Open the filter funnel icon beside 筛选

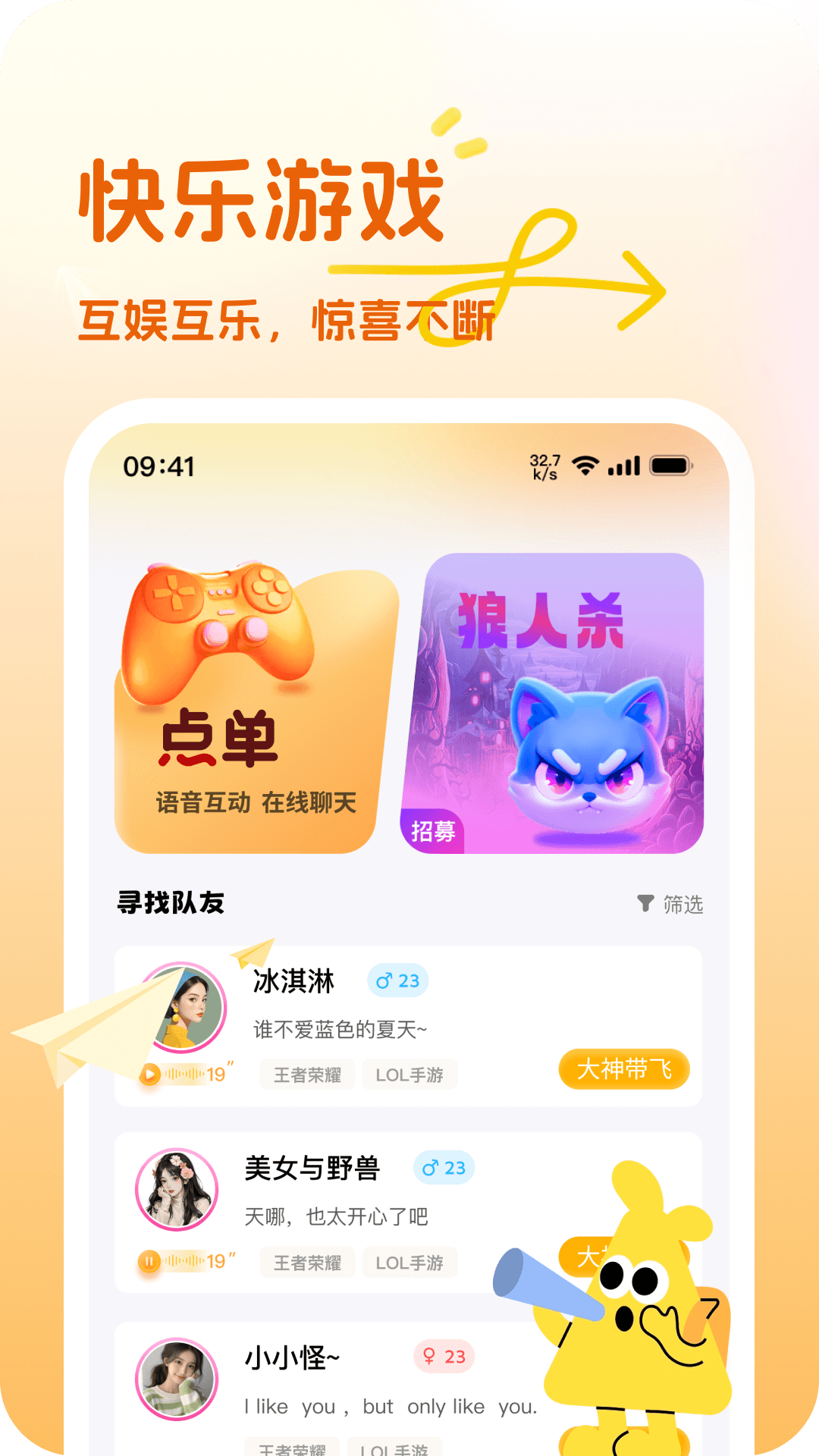[646, 903]
